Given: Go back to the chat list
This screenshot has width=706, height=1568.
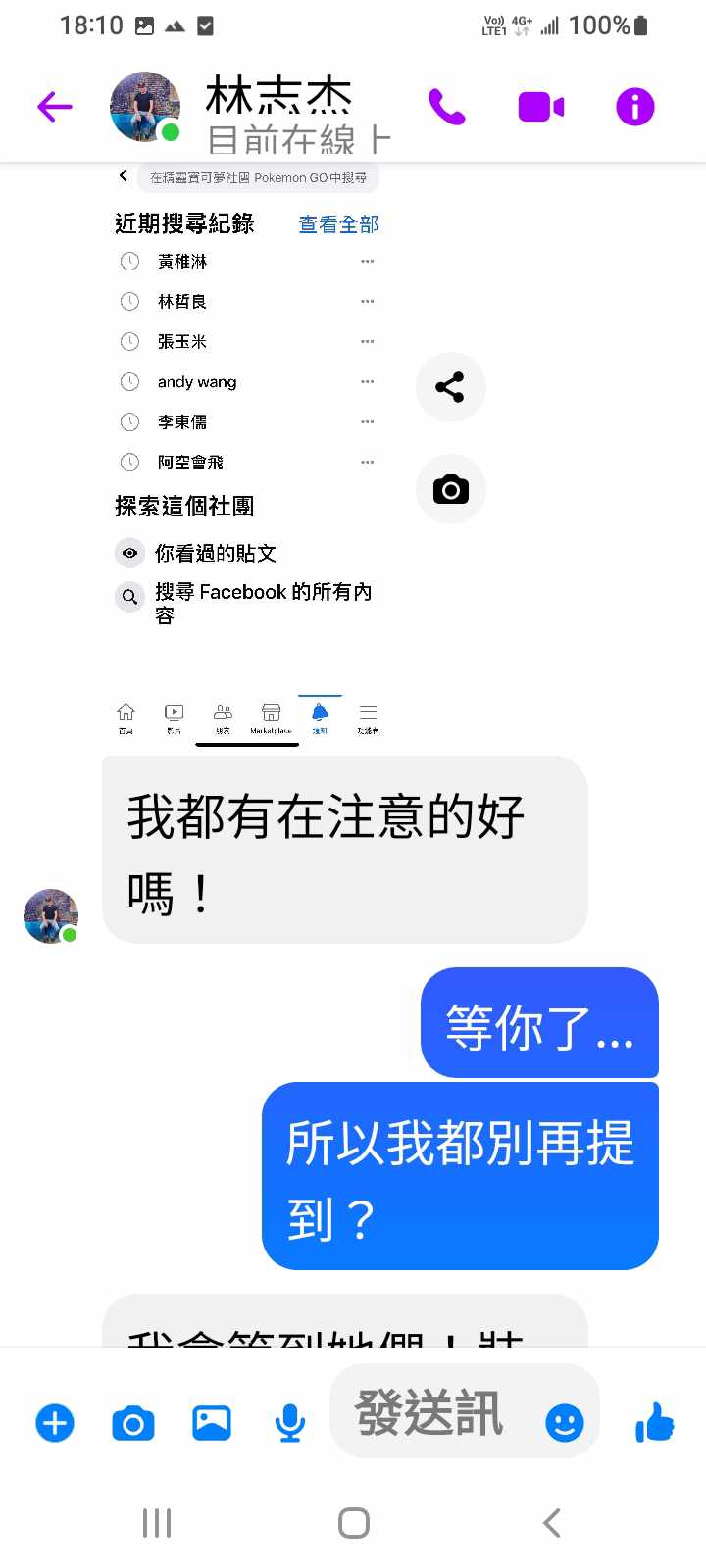Looking at the screenshot, I should (55, 107).
